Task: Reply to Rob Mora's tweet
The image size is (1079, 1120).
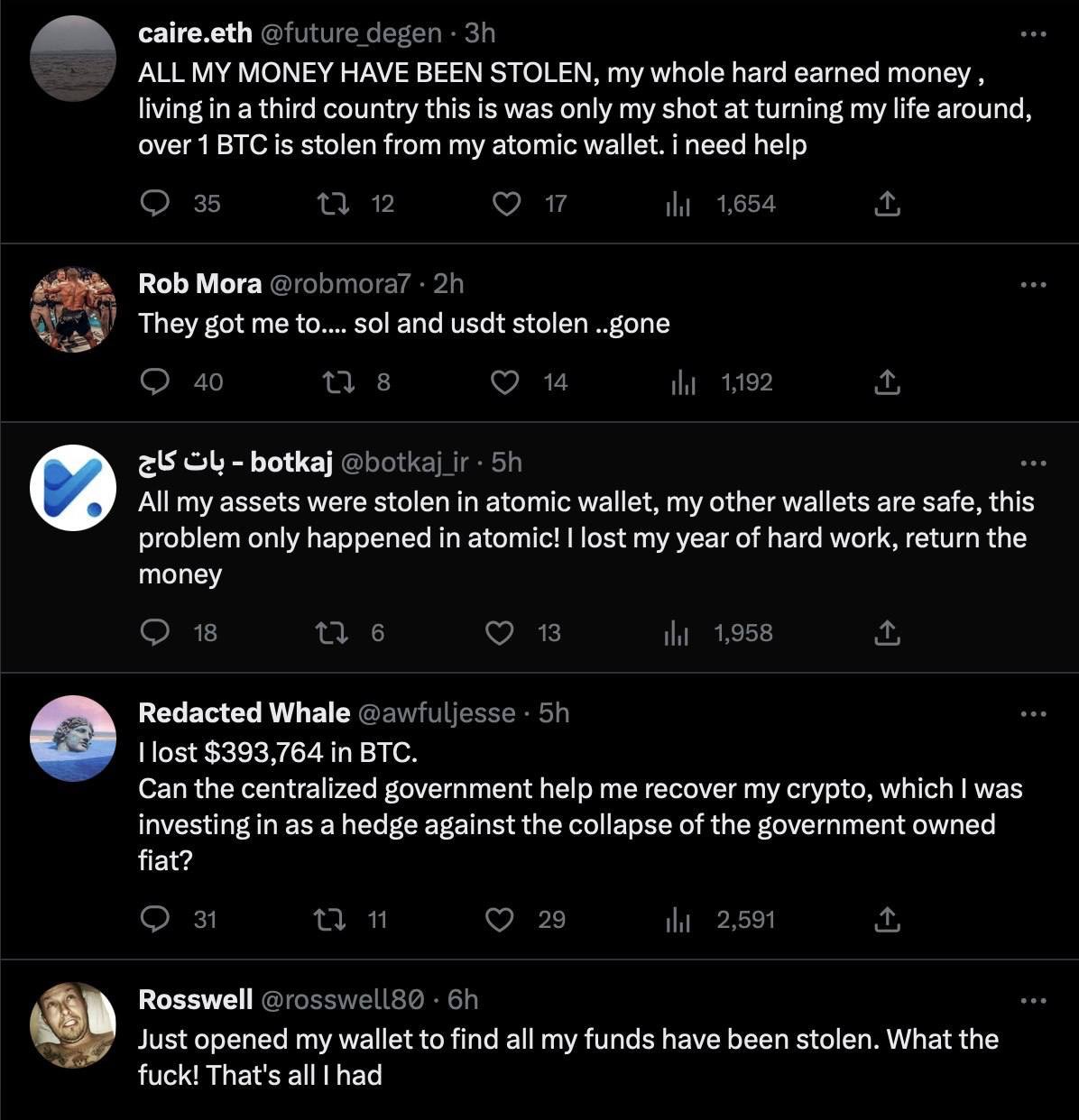Action: pos(155,382)
